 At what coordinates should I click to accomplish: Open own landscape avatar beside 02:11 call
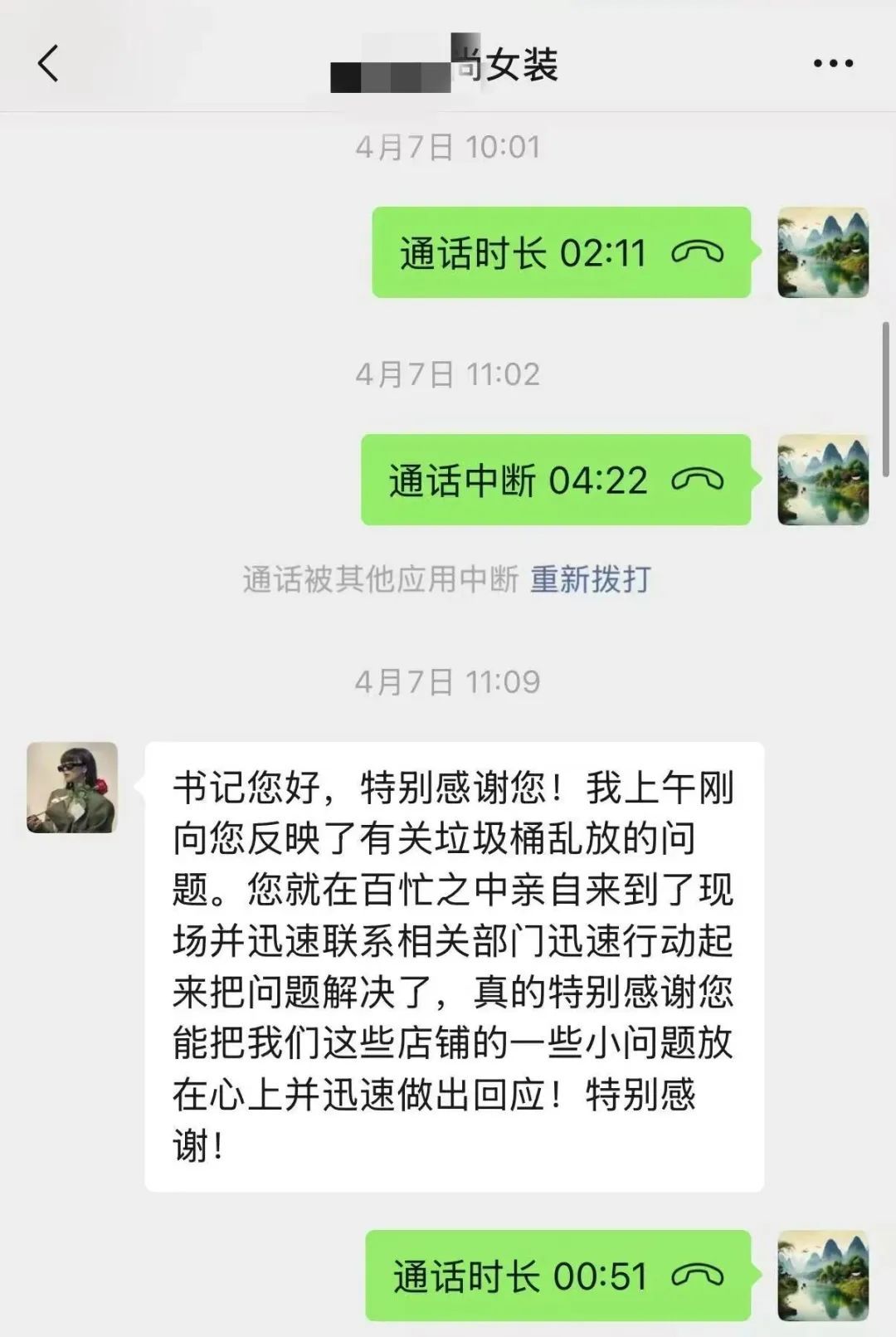click(822, 253)
